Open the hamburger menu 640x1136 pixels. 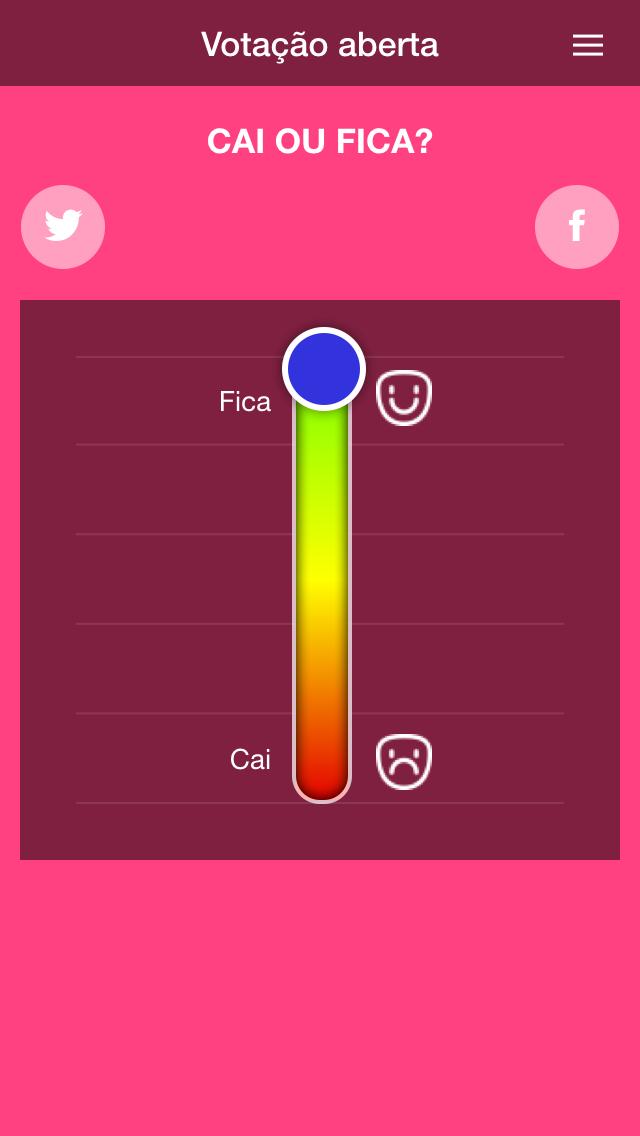pyautogui.click(x=588, y=45)
